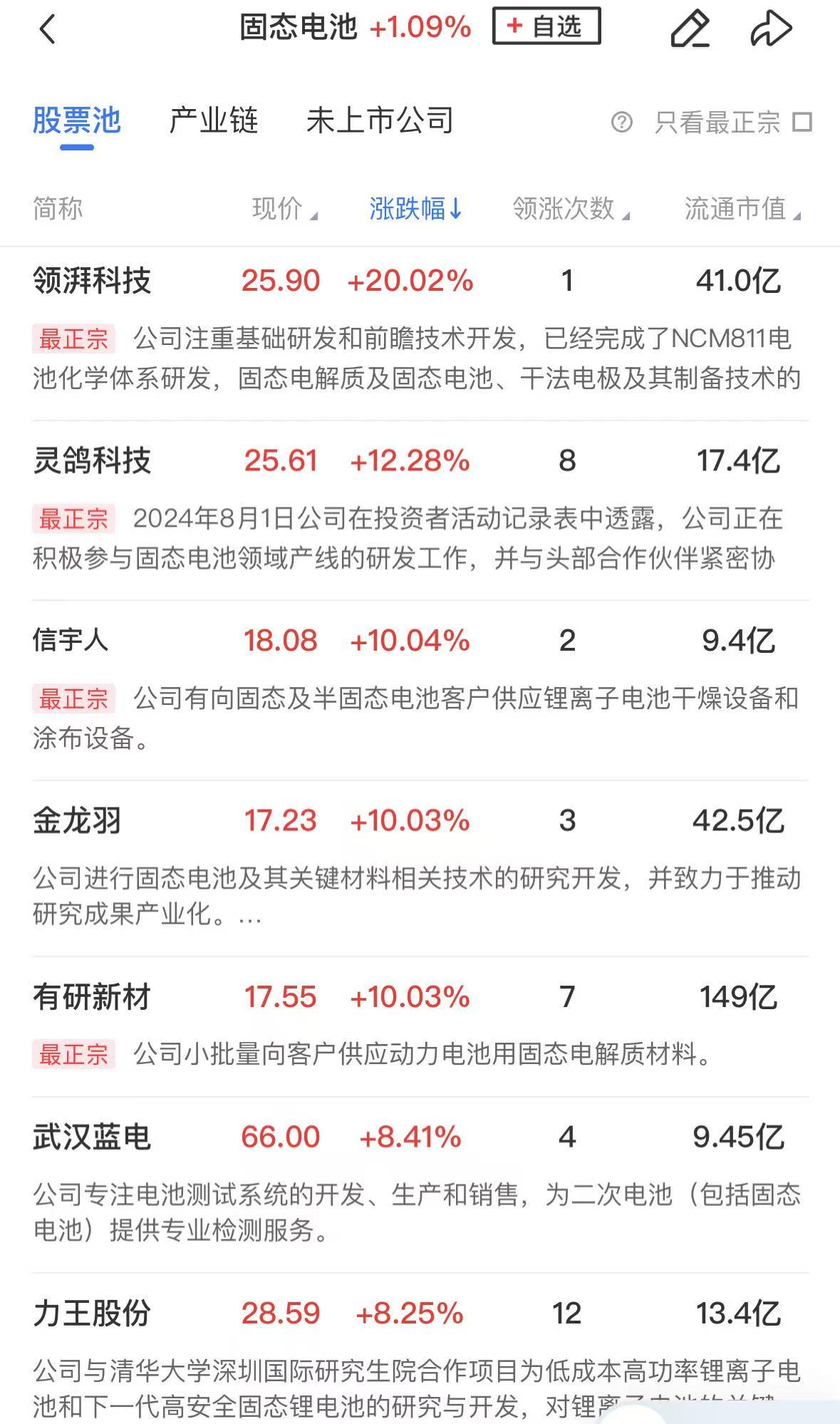Open the 领湃科技 stock row

coord(93,281)
